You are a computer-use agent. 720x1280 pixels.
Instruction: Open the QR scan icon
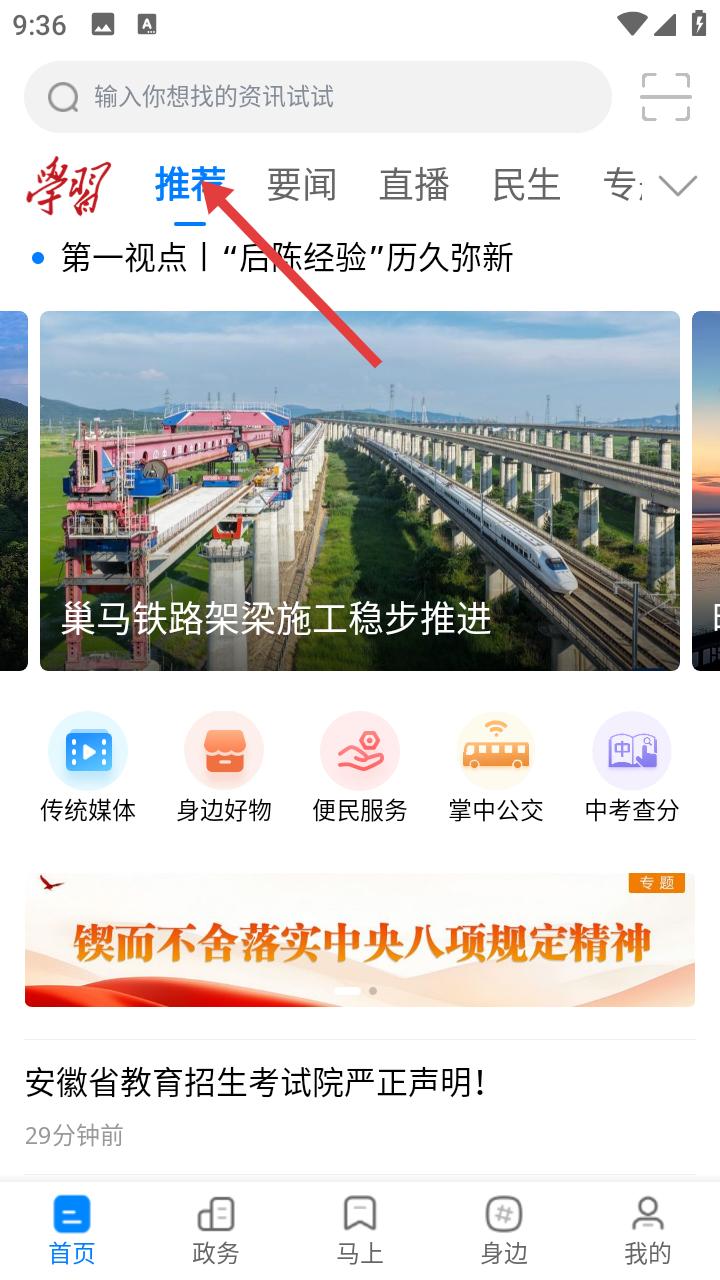pos(666,97)
